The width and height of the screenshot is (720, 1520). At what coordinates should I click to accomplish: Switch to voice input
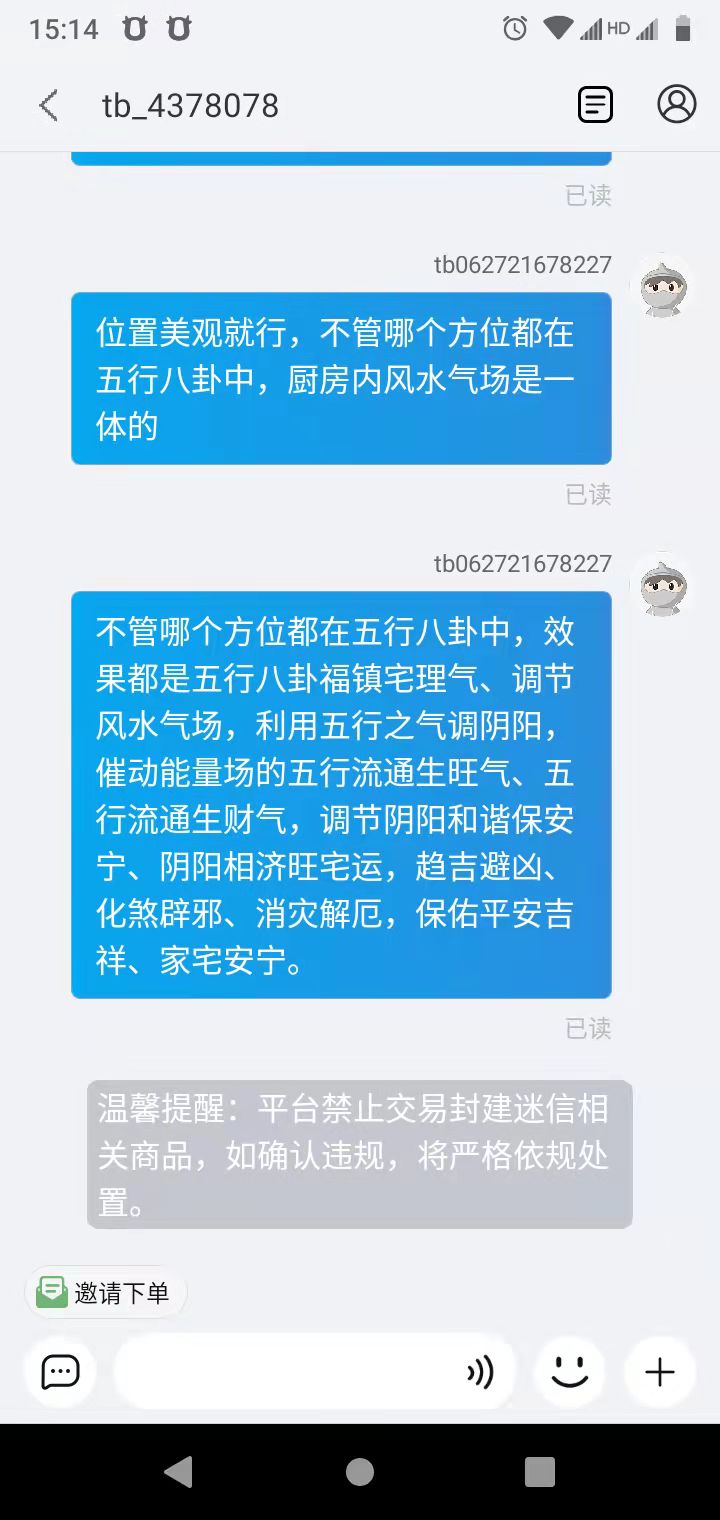(x=481, y=1372)
